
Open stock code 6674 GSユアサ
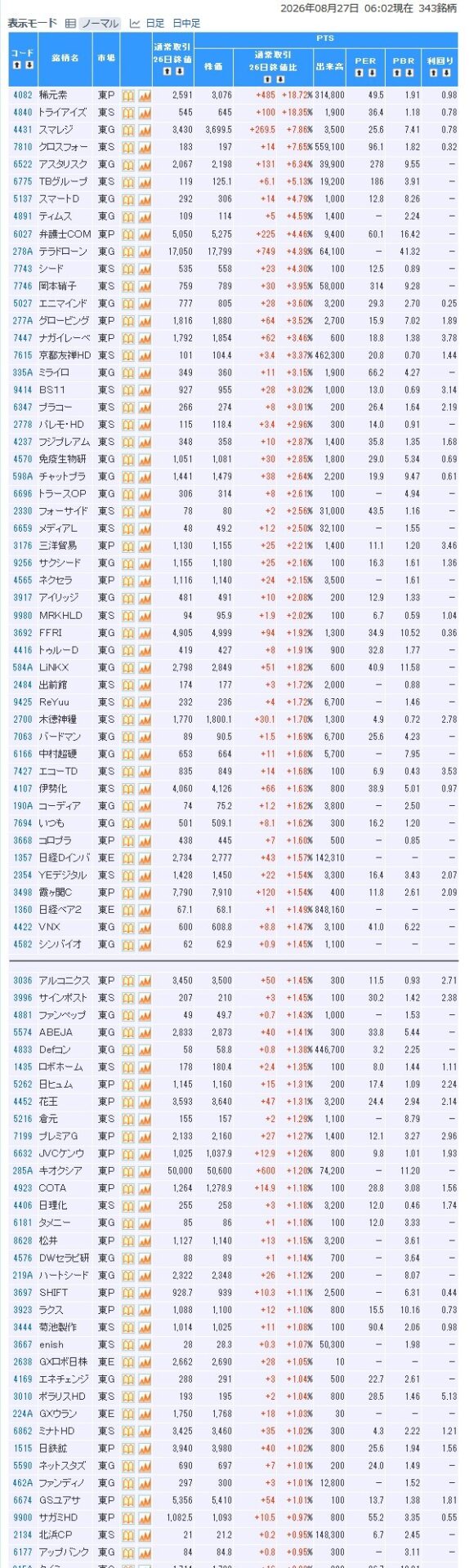pos(23,1499)
